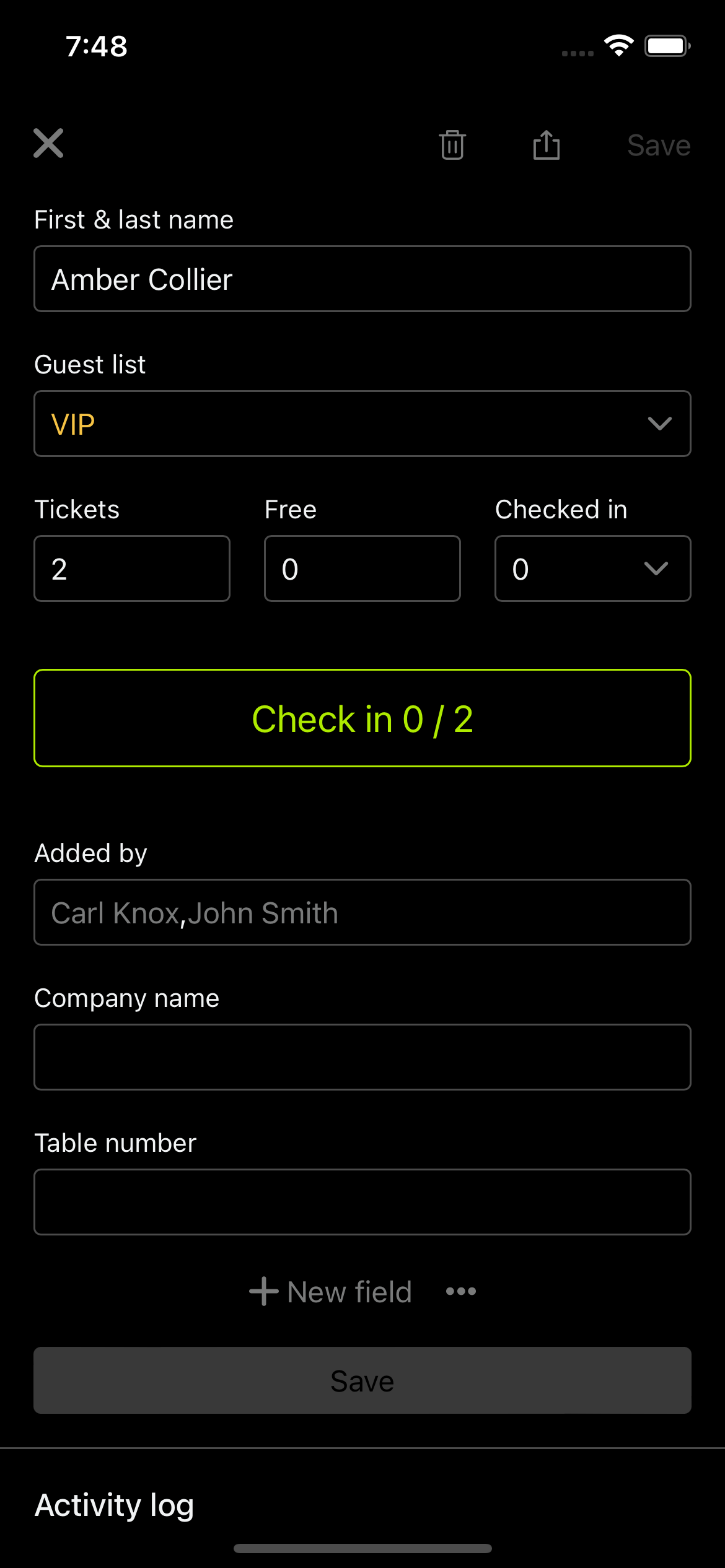Click the Added by field
The height and width of the screenshot is (1568, 725).
pos(362,912)
